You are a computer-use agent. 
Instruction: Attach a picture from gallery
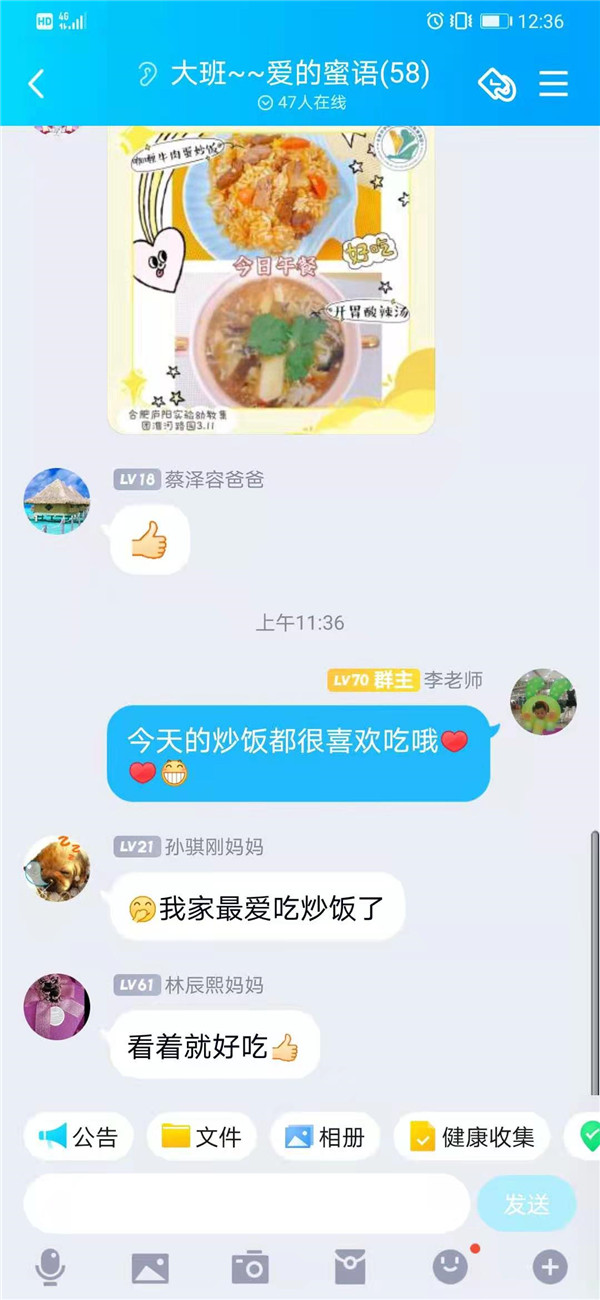click(x=150, y=1267)
